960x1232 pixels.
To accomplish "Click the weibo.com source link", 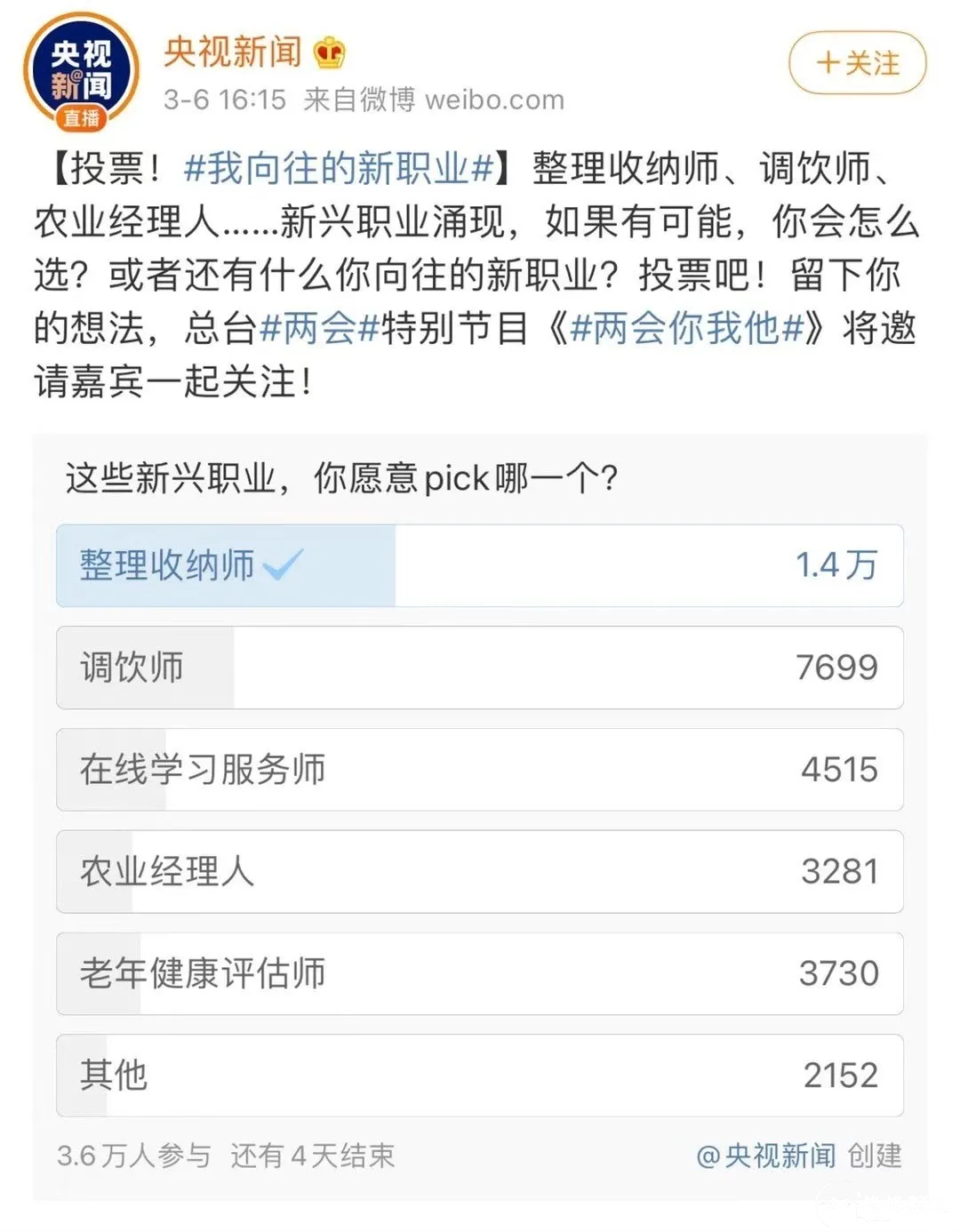I will tap(495, 100).
